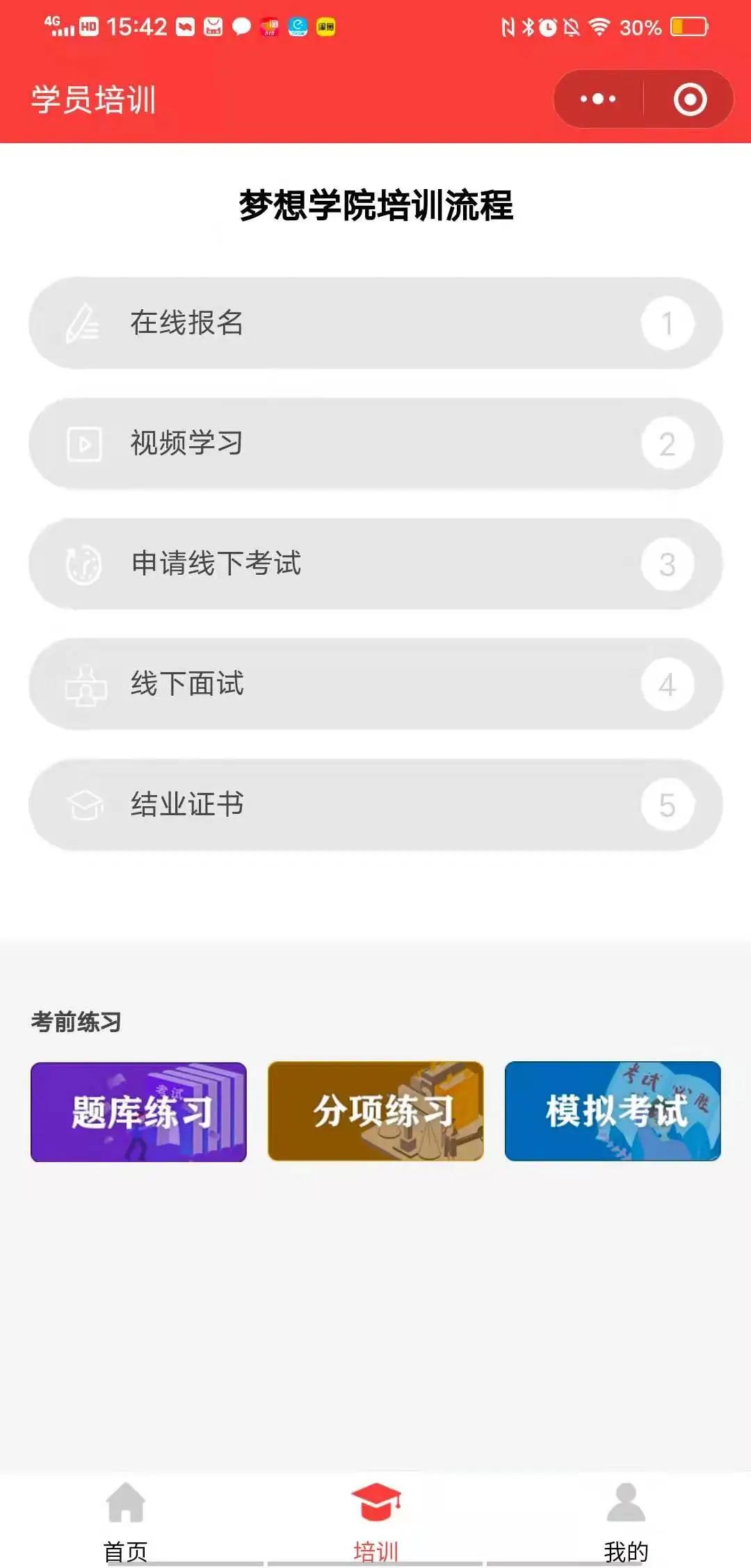751x1568 pixels.
Task: Click step 3 申请线下考试 row
Action: click(375, 564)
